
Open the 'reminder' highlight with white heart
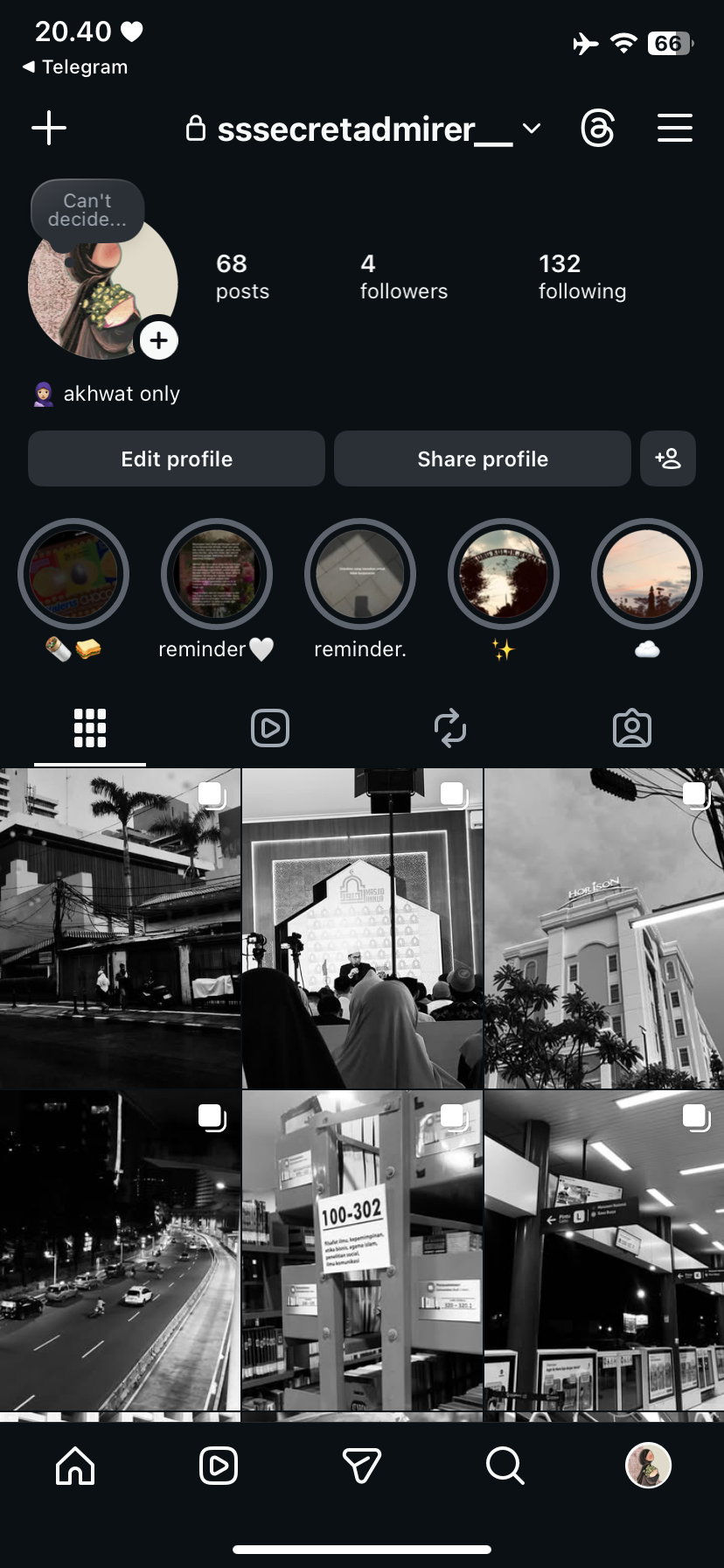pos(217,575)
